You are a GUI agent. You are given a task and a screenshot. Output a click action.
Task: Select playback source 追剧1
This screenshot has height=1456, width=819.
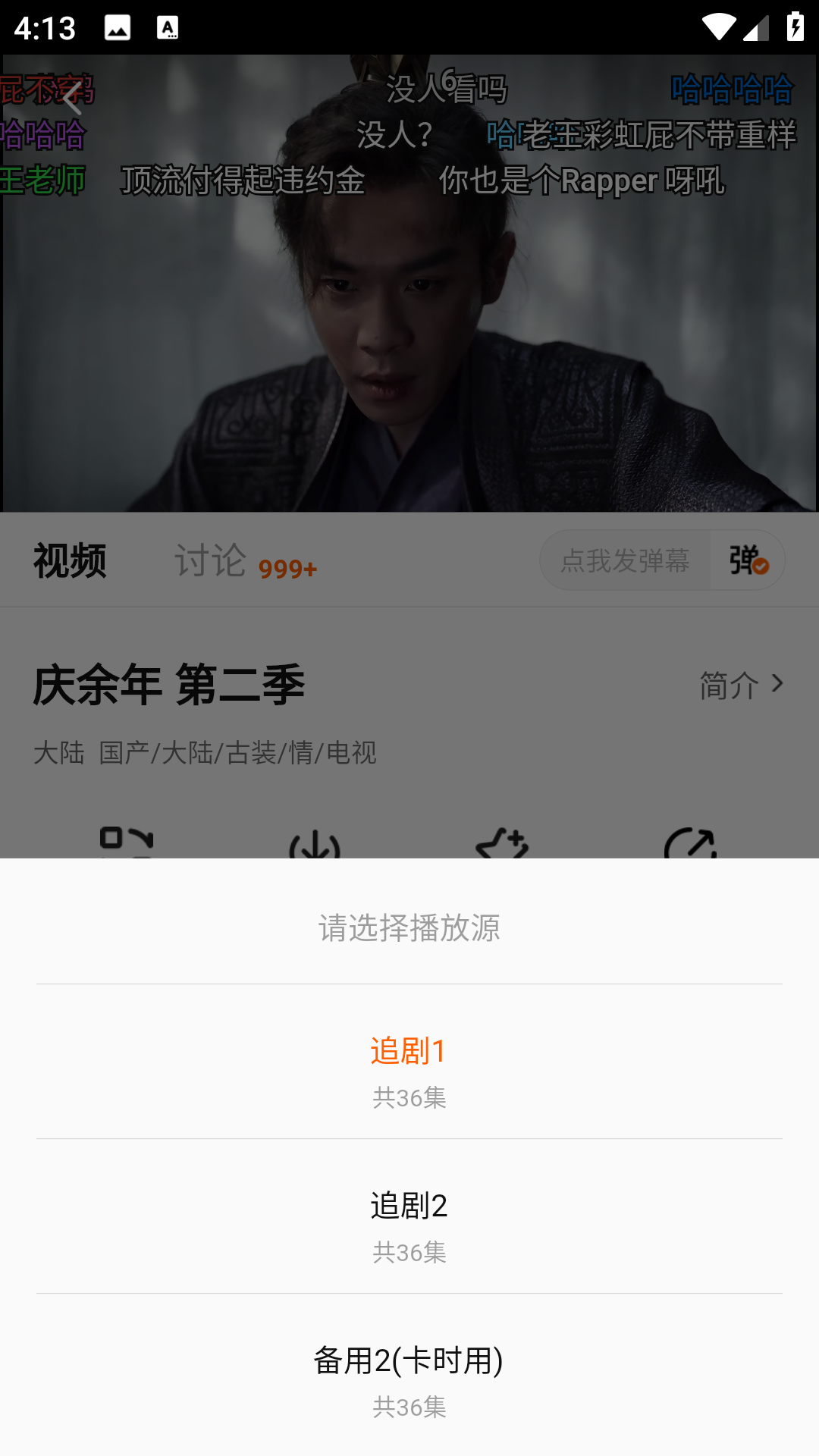409,1069
